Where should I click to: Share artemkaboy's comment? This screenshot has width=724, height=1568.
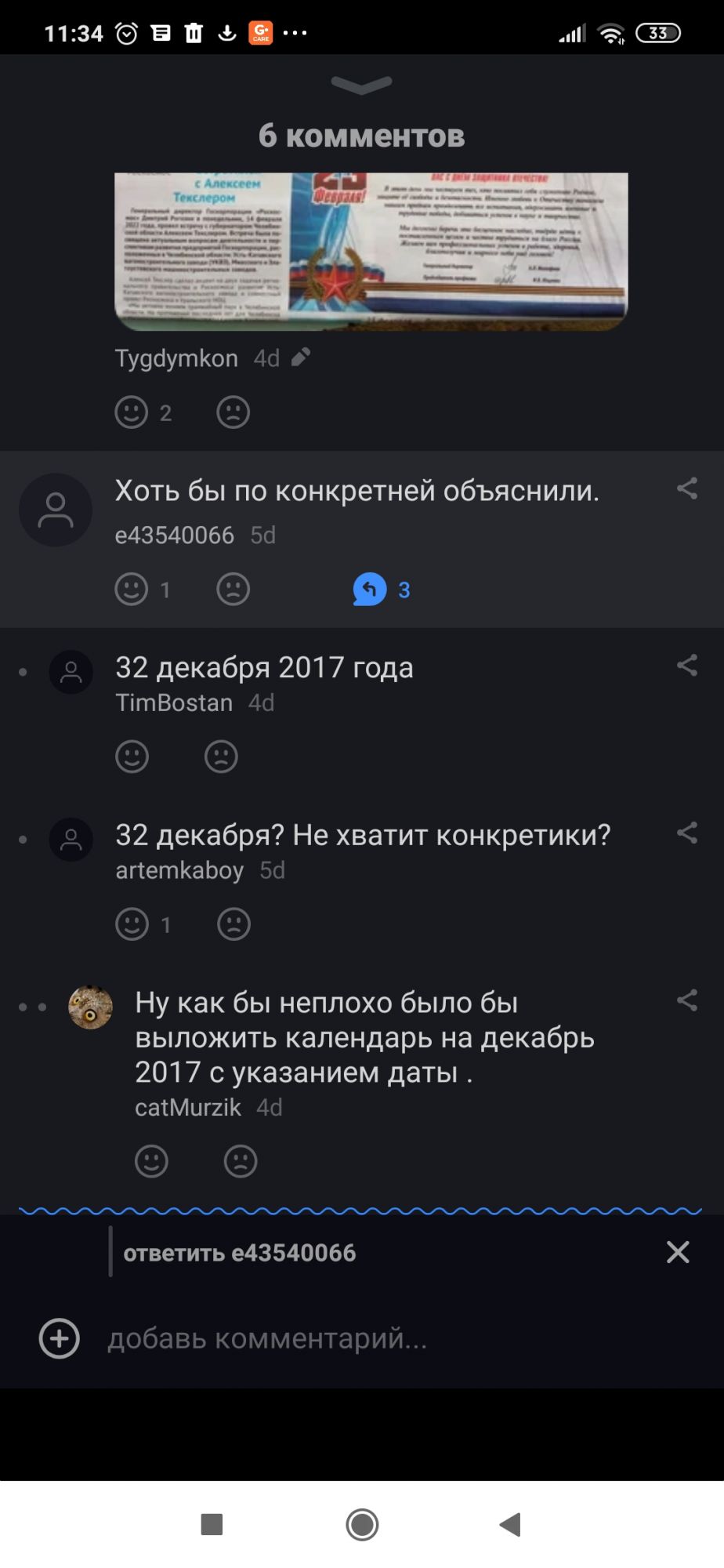(x=687, y=833)
